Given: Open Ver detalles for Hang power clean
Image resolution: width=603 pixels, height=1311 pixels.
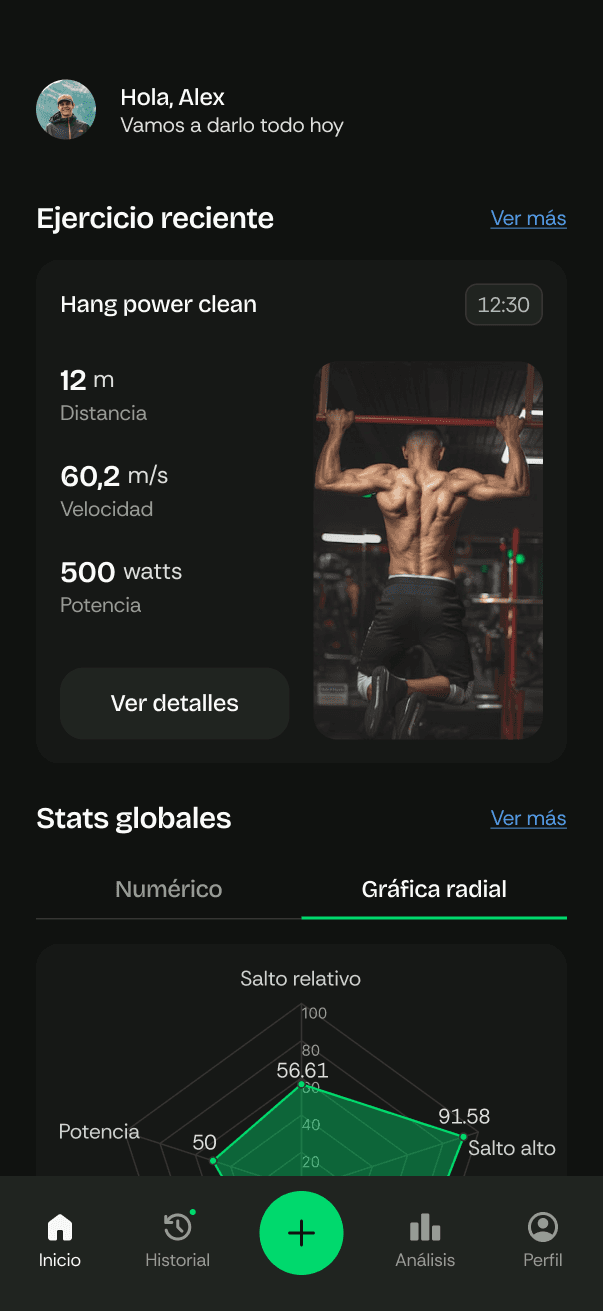Looking at the screenshot, I should pyautogui.click(x=174, y=703).
